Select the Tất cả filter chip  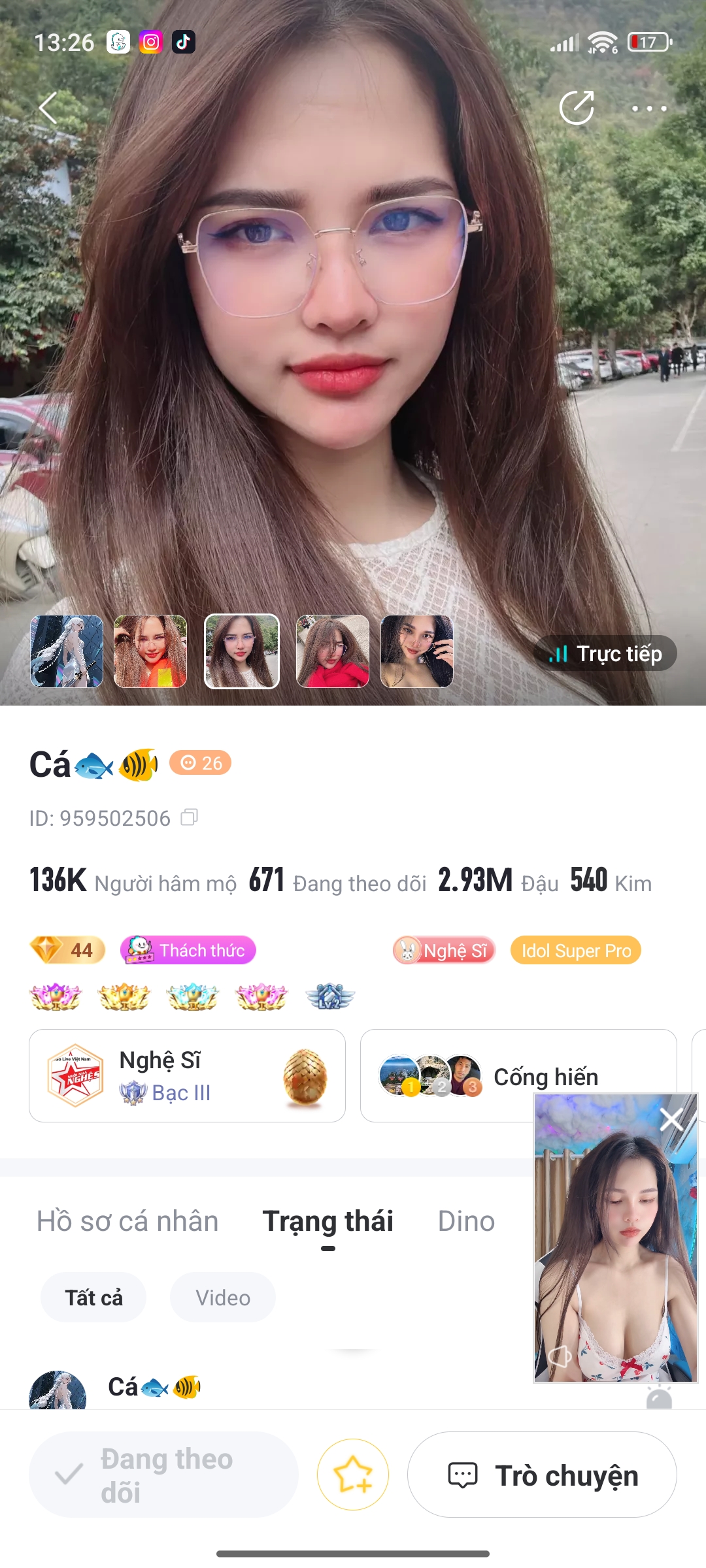click(93, 1298)
